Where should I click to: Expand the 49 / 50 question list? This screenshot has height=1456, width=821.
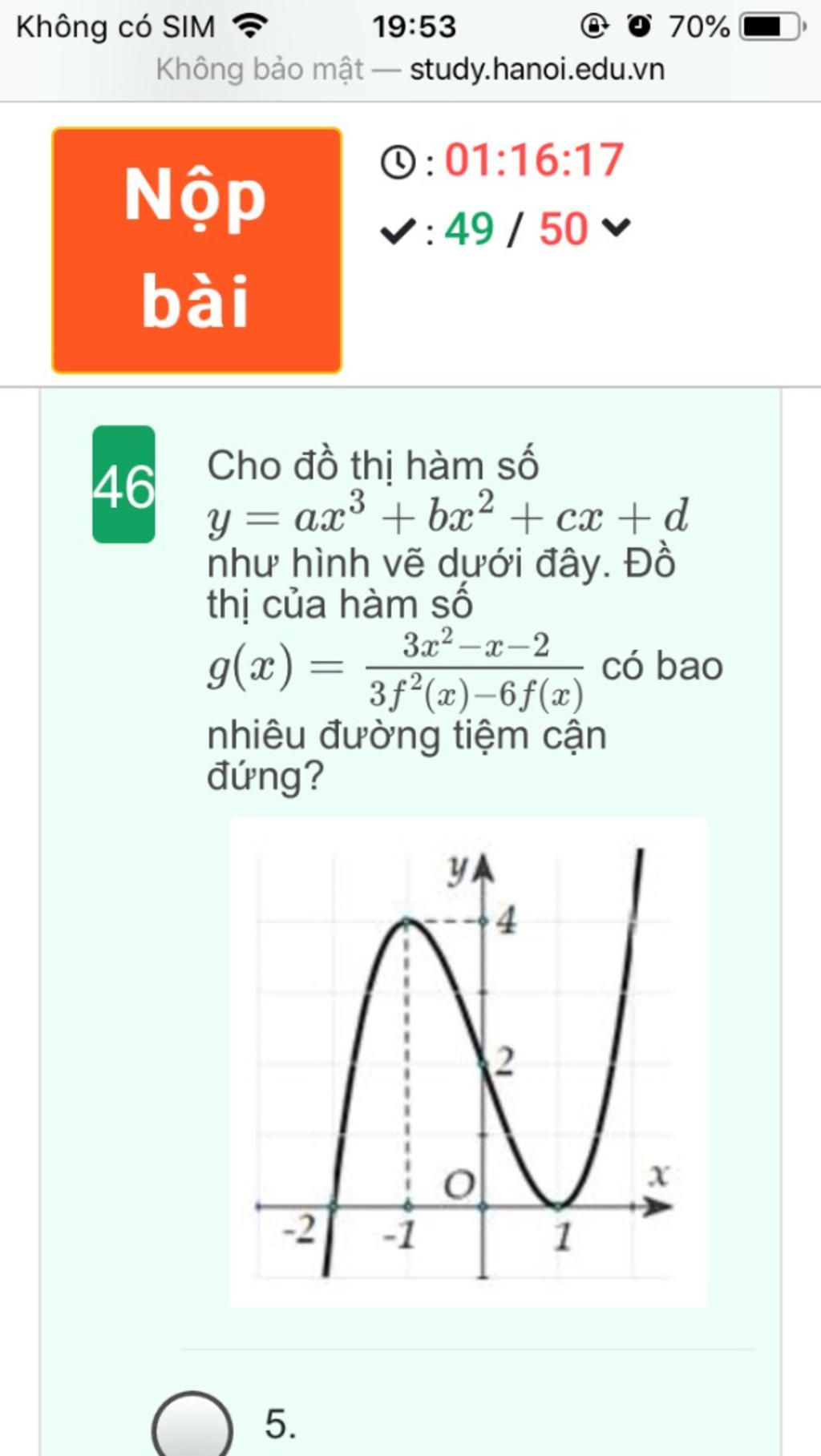[x=616, y=229]
